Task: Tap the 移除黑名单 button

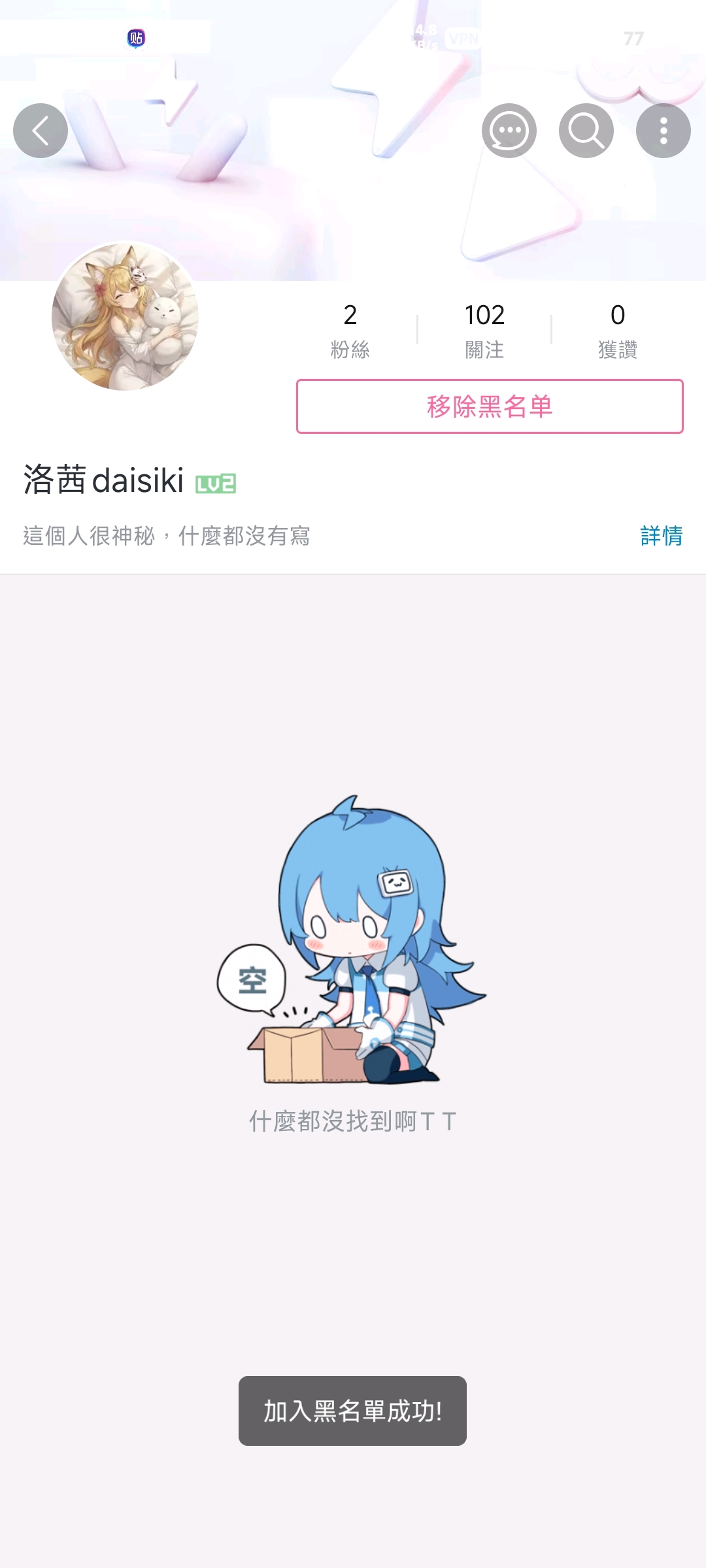Action: coord(490,406)
